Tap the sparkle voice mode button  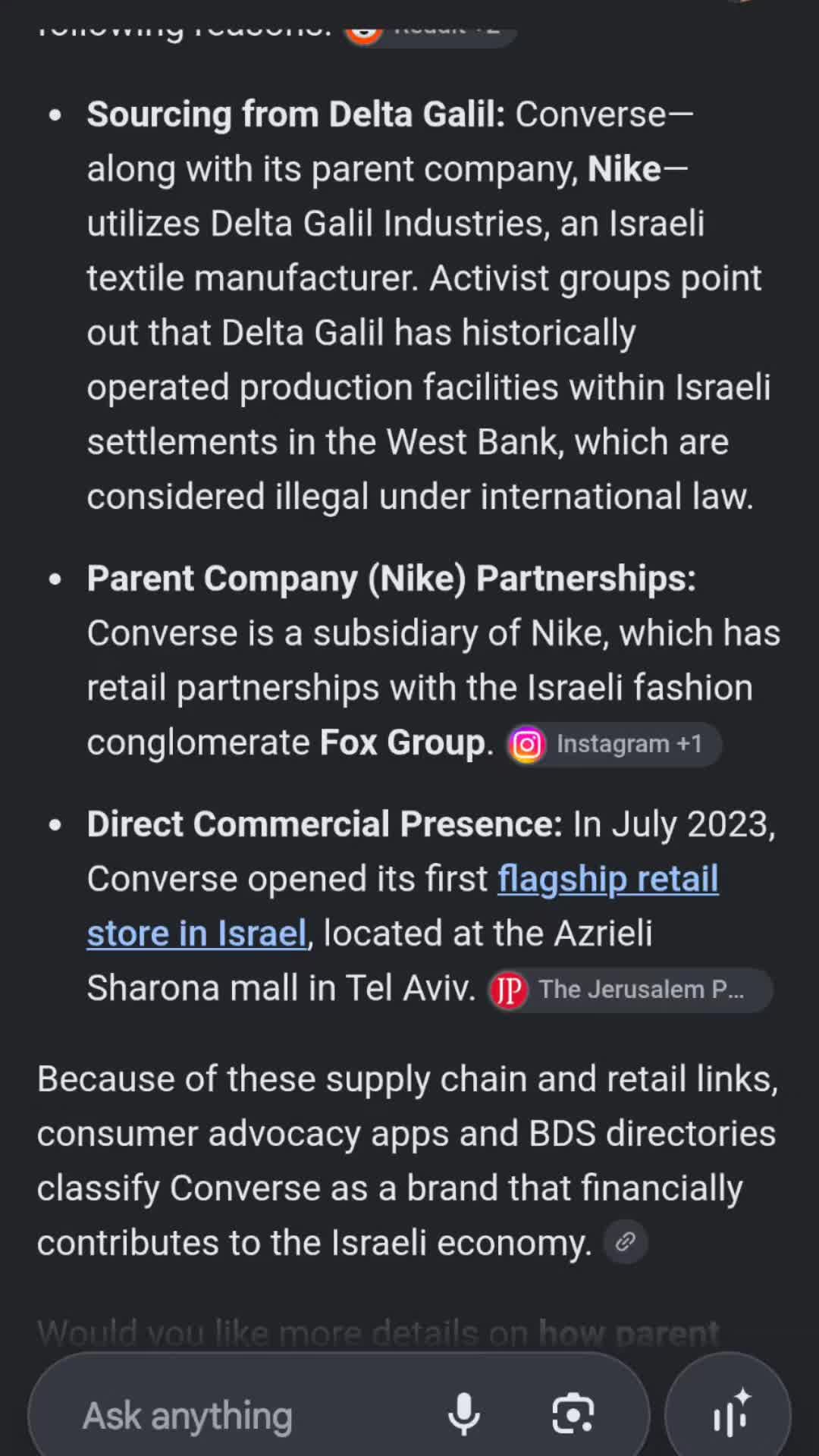(x=729, y=1414)
